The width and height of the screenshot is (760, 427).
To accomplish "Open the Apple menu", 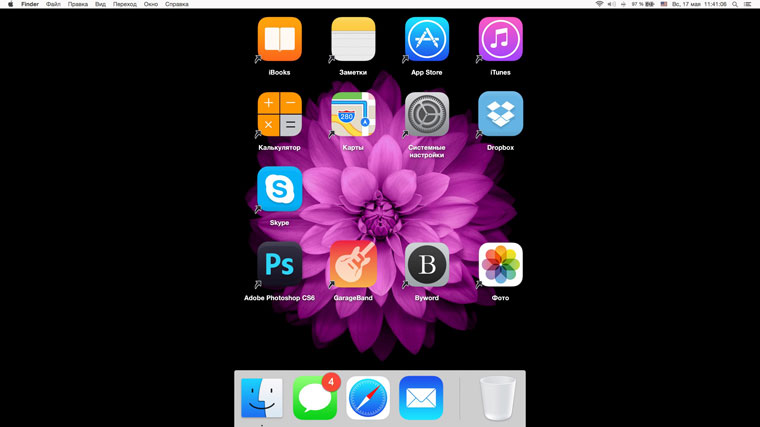I will [10, 4].
